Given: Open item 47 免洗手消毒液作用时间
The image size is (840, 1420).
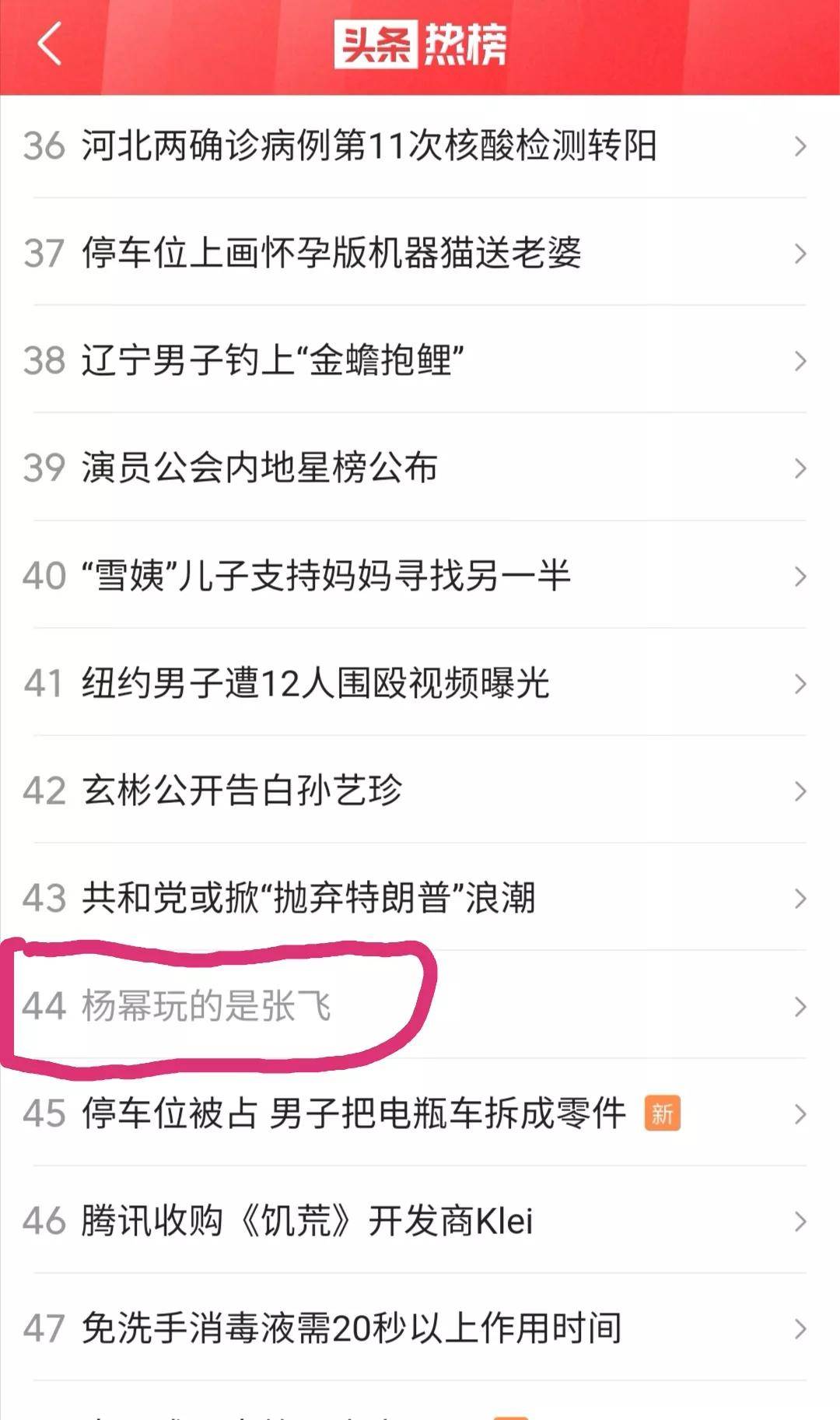Looking at the screenshot, I should click(x=352, y=1329).
